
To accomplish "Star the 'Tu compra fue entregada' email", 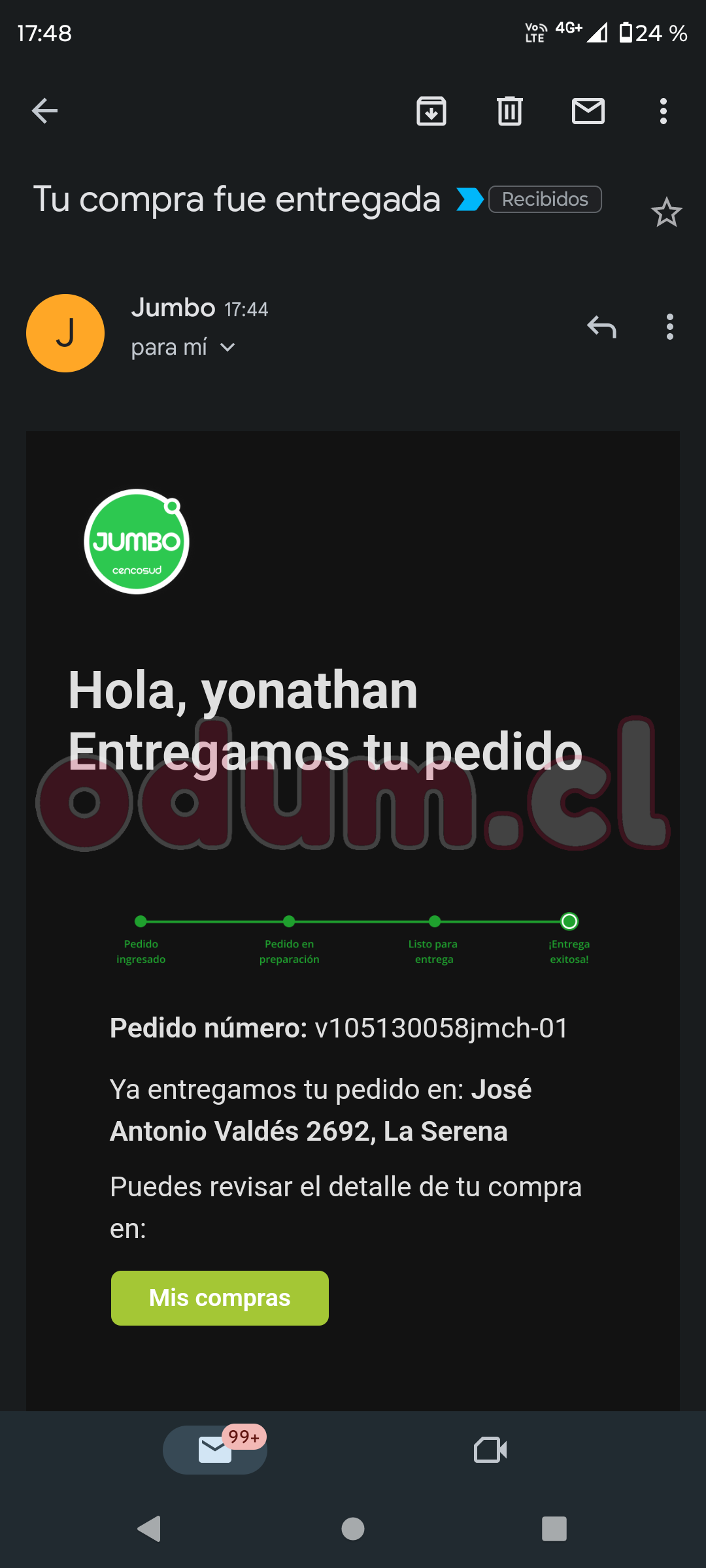I will pos(666,212).
